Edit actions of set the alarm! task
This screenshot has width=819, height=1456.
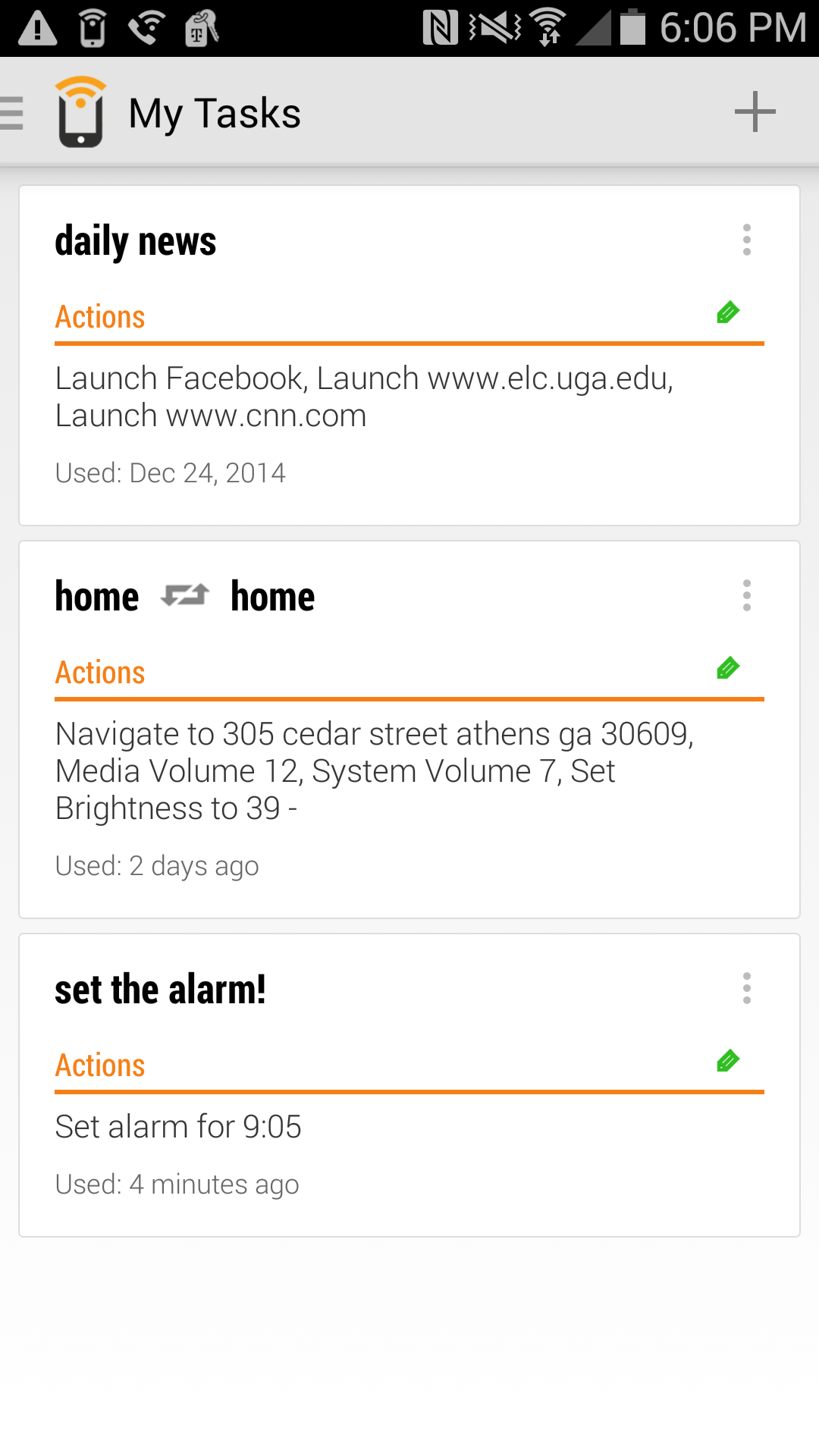(728, 1062)
